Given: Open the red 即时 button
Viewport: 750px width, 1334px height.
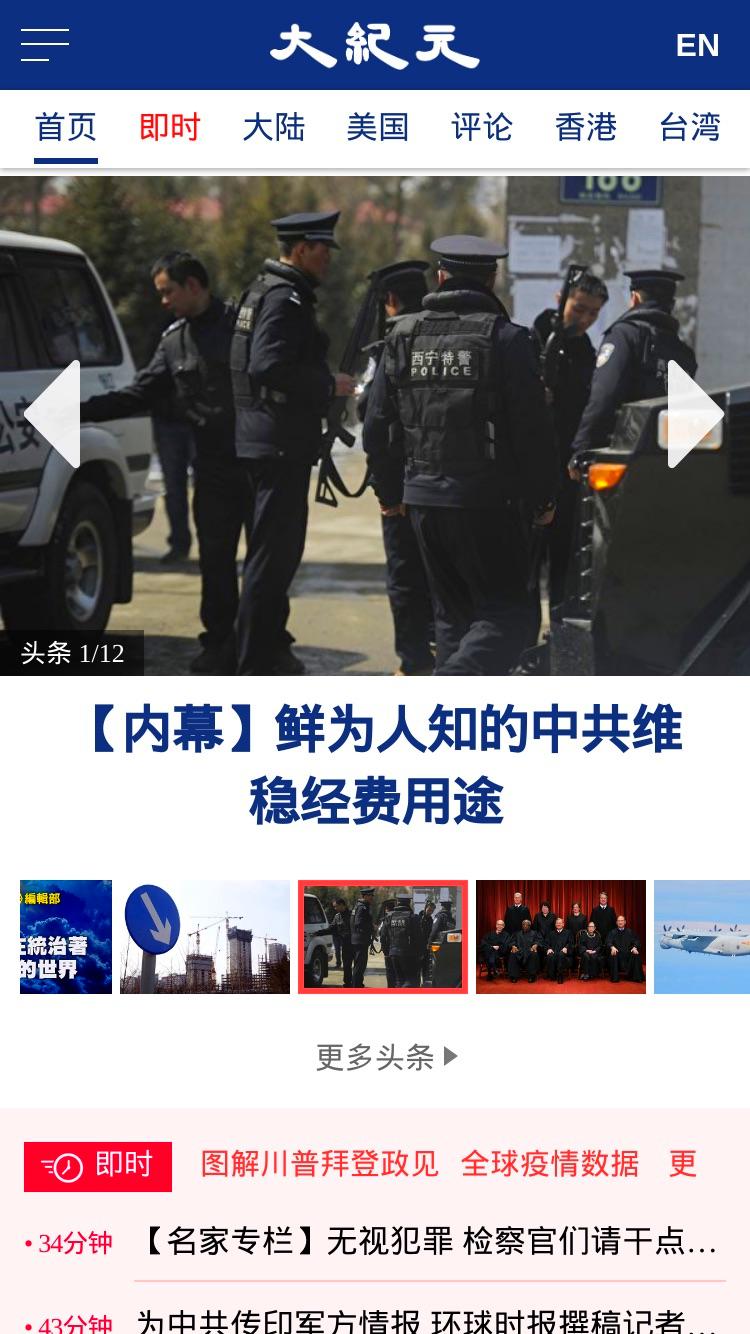Looking at the screenshot, I should coord(98,1166).
